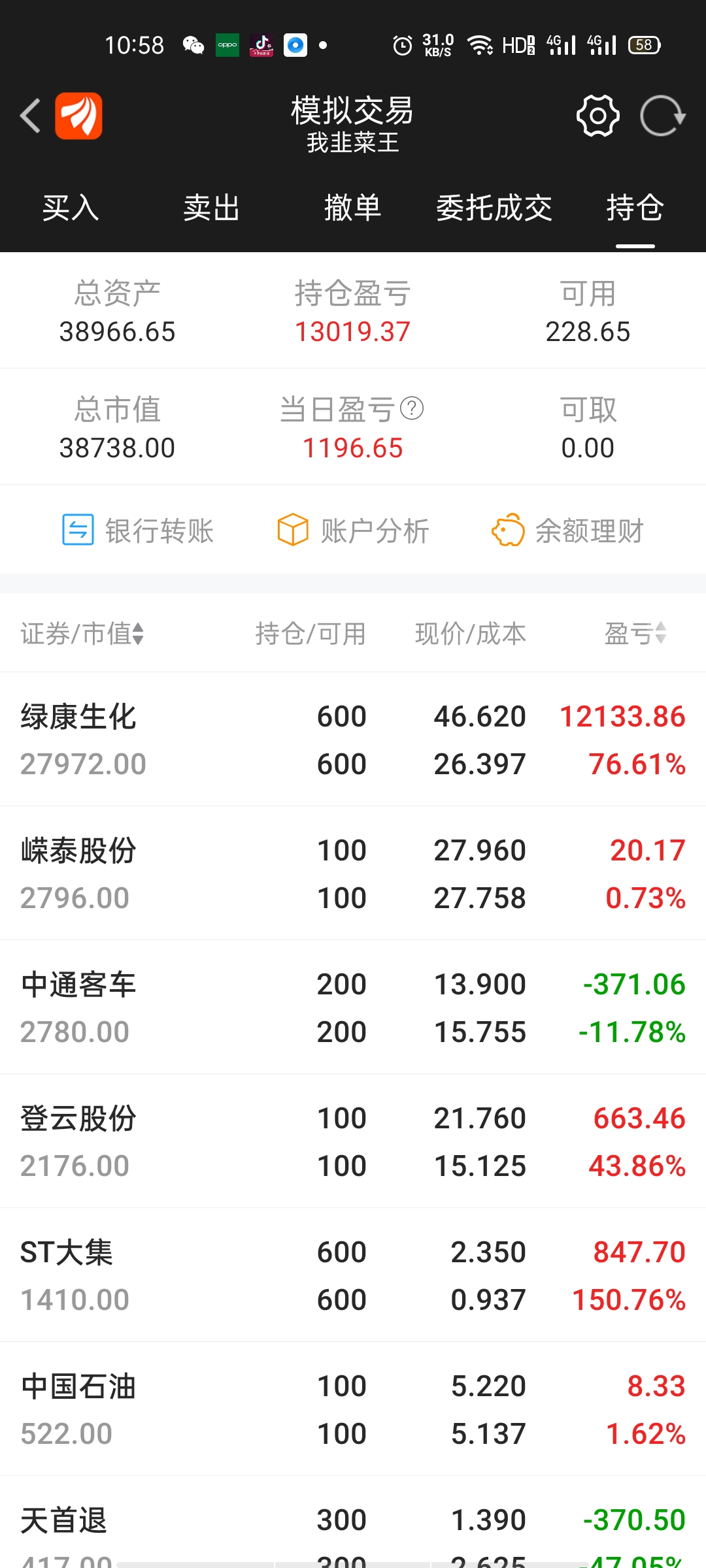Tap the question mark beside 当日盈亏
This screenshot has height=1568, width=706.
point(411,408)
